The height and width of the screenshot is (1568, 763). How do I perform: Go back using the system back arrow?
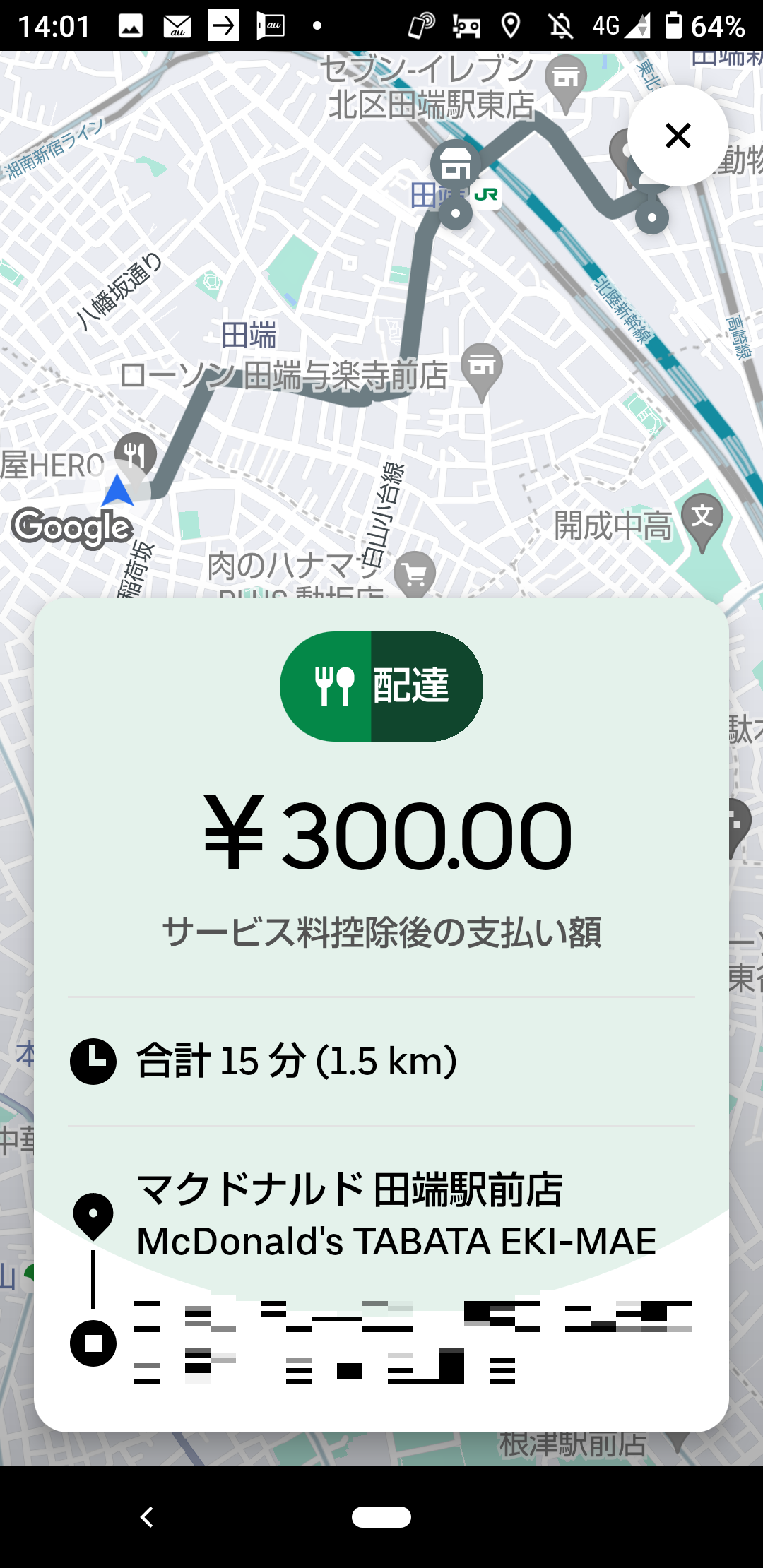tap(147, 1516)
